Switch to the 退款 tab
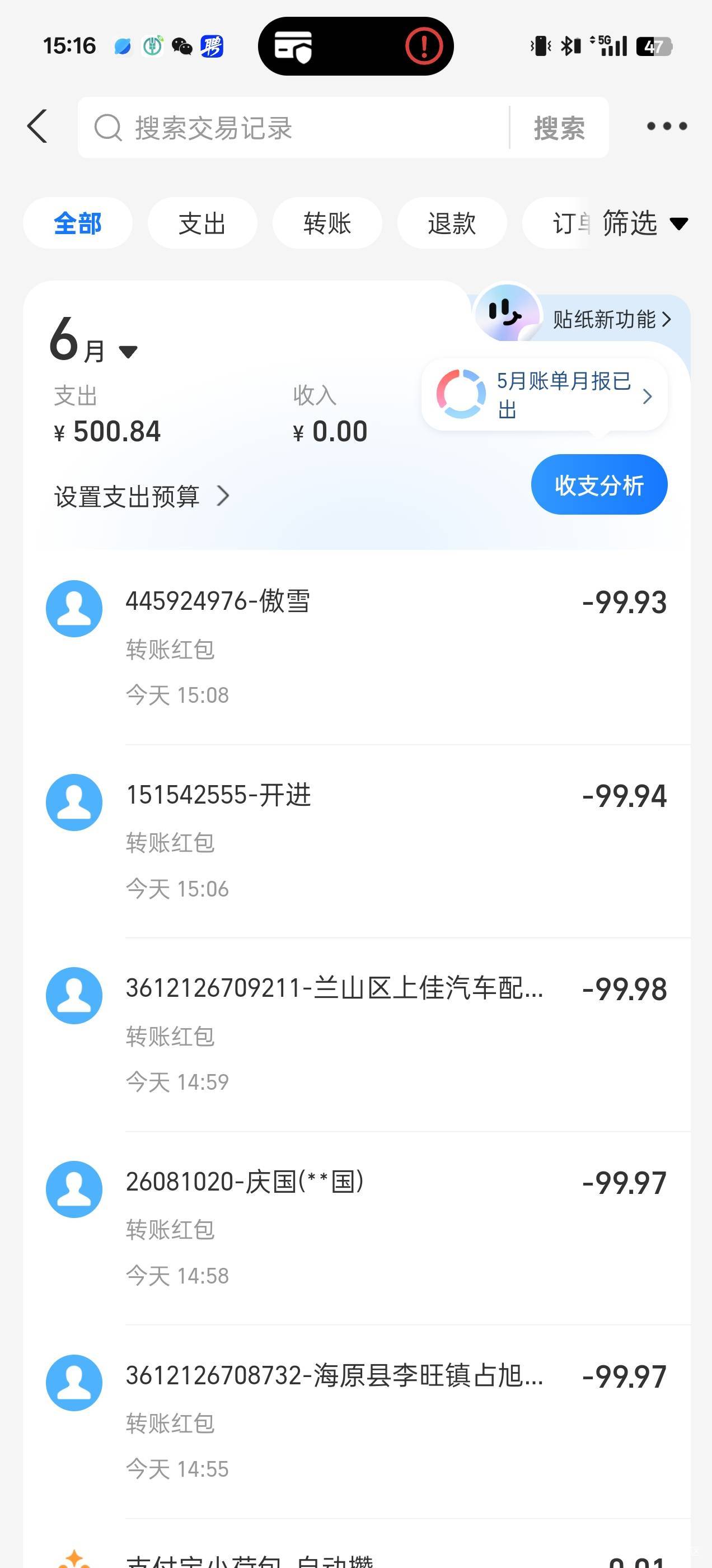The image size is (712, 1568). (x=452, y=223)
